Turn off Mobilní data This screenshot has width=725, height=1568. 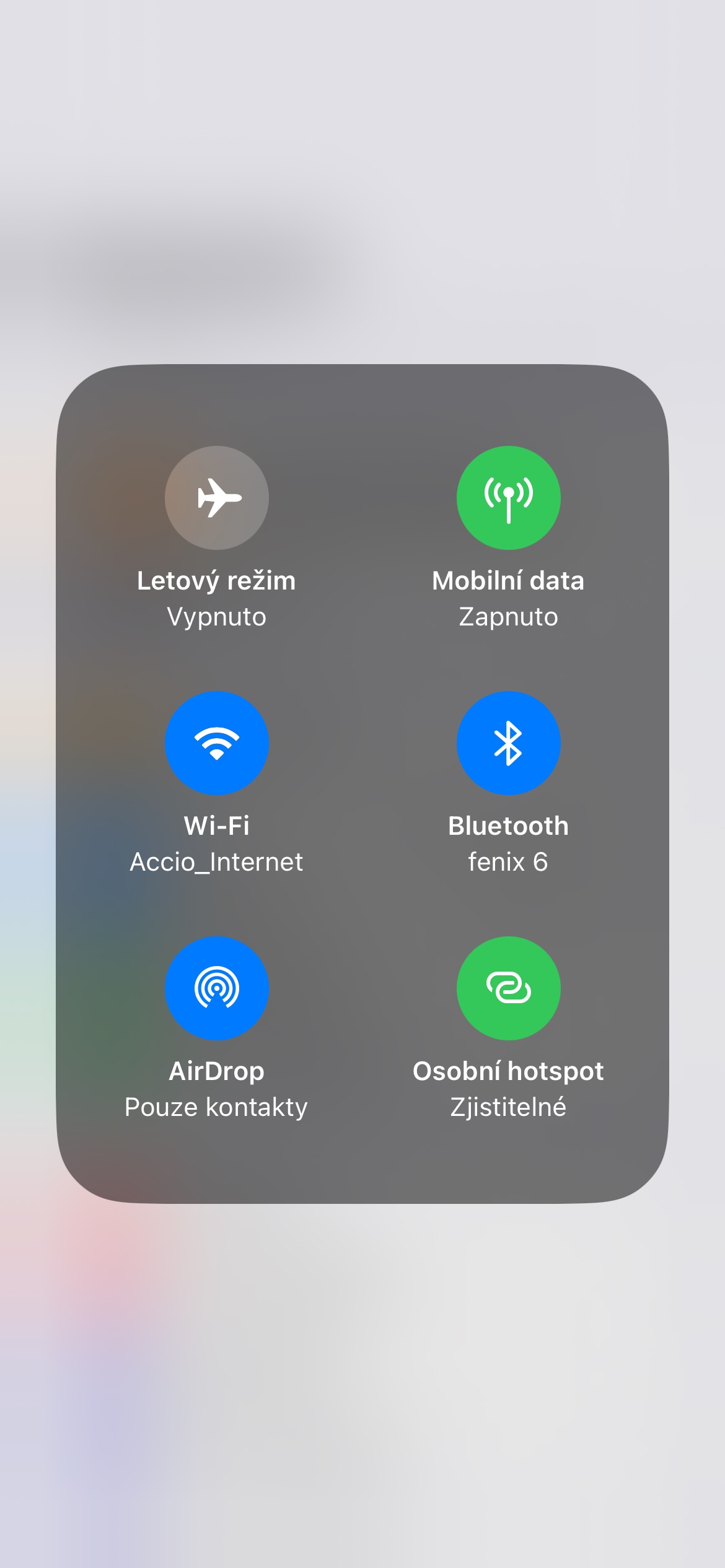(508, 497)
